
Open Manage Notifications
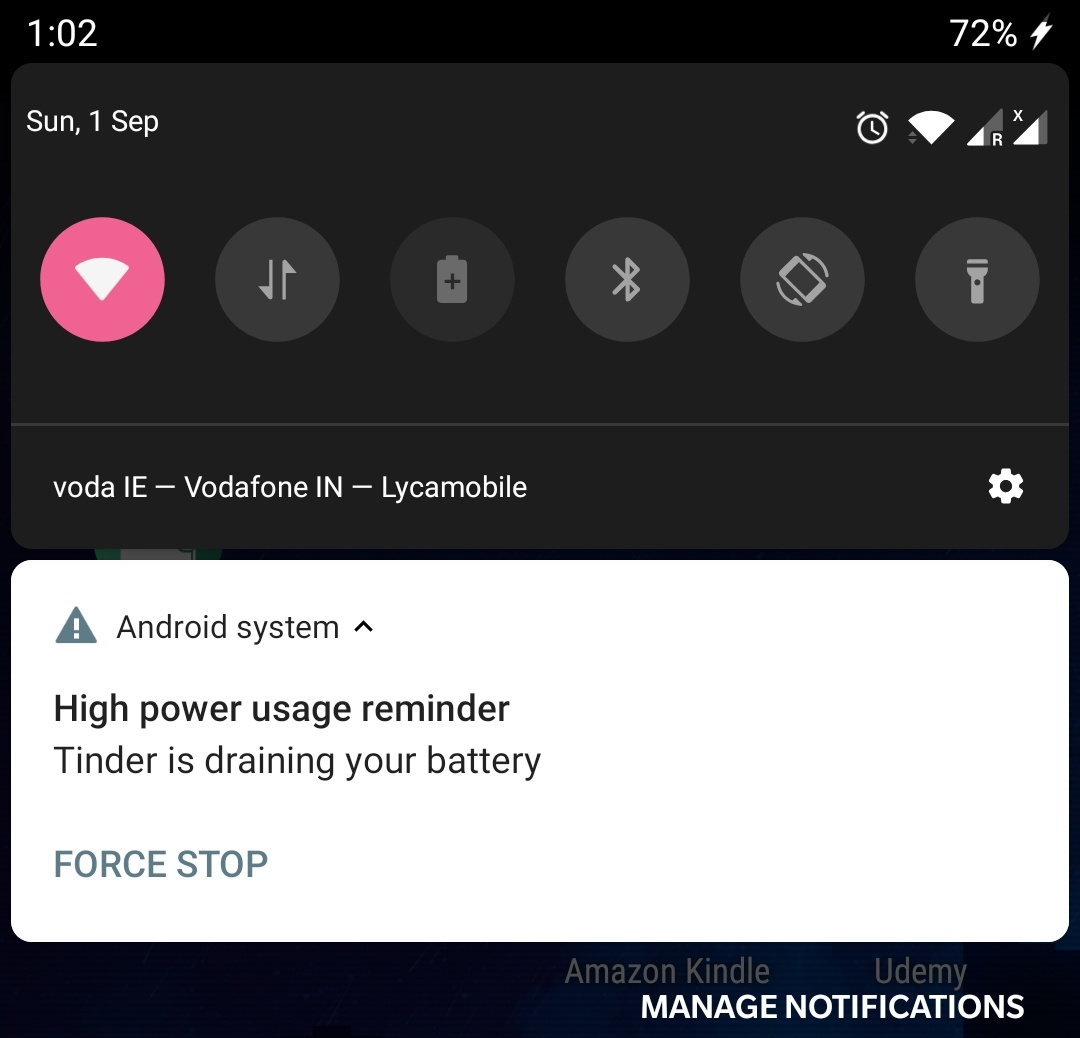click(x=832, y=1006)
